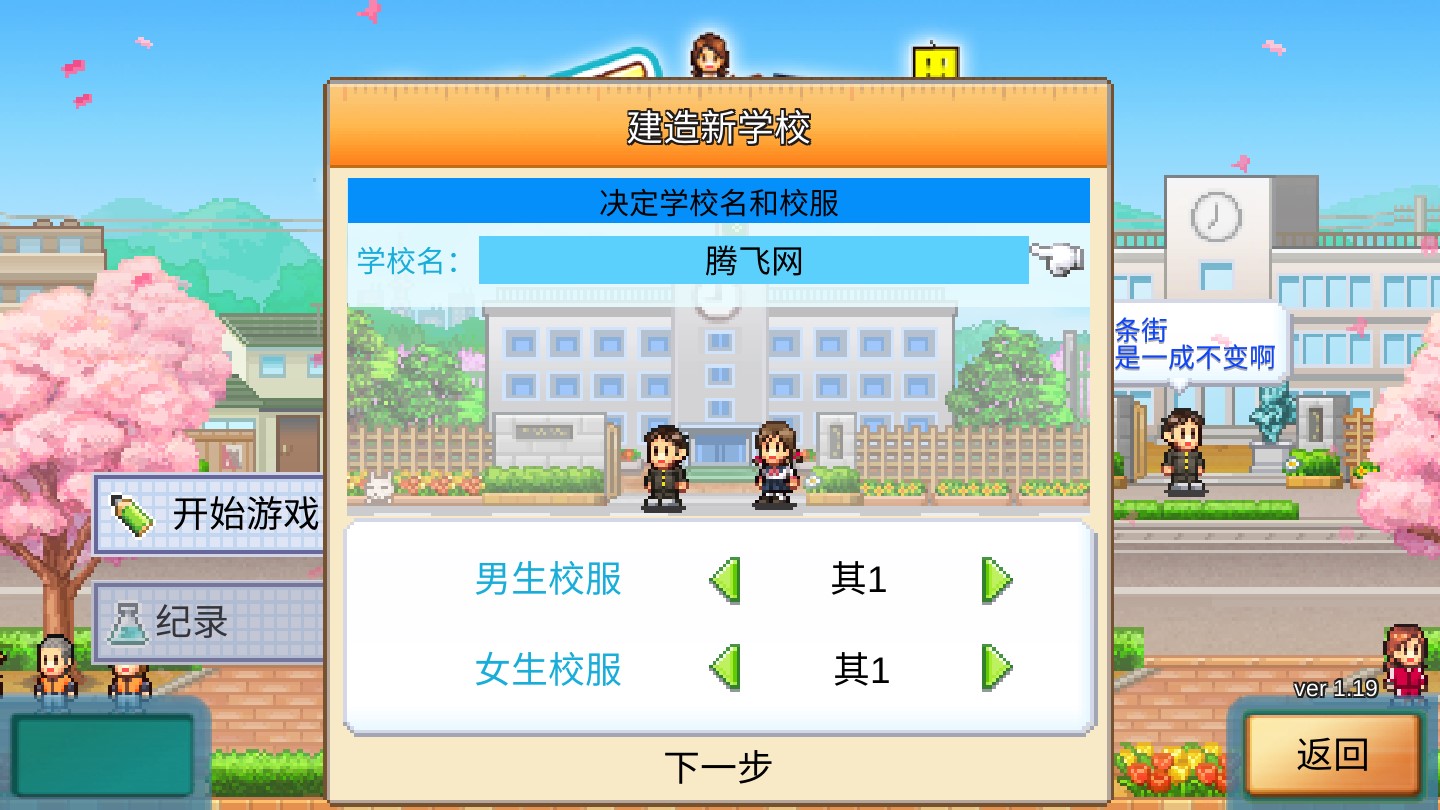Select previous 男生校服 uniform option

[x=725, y=580]
